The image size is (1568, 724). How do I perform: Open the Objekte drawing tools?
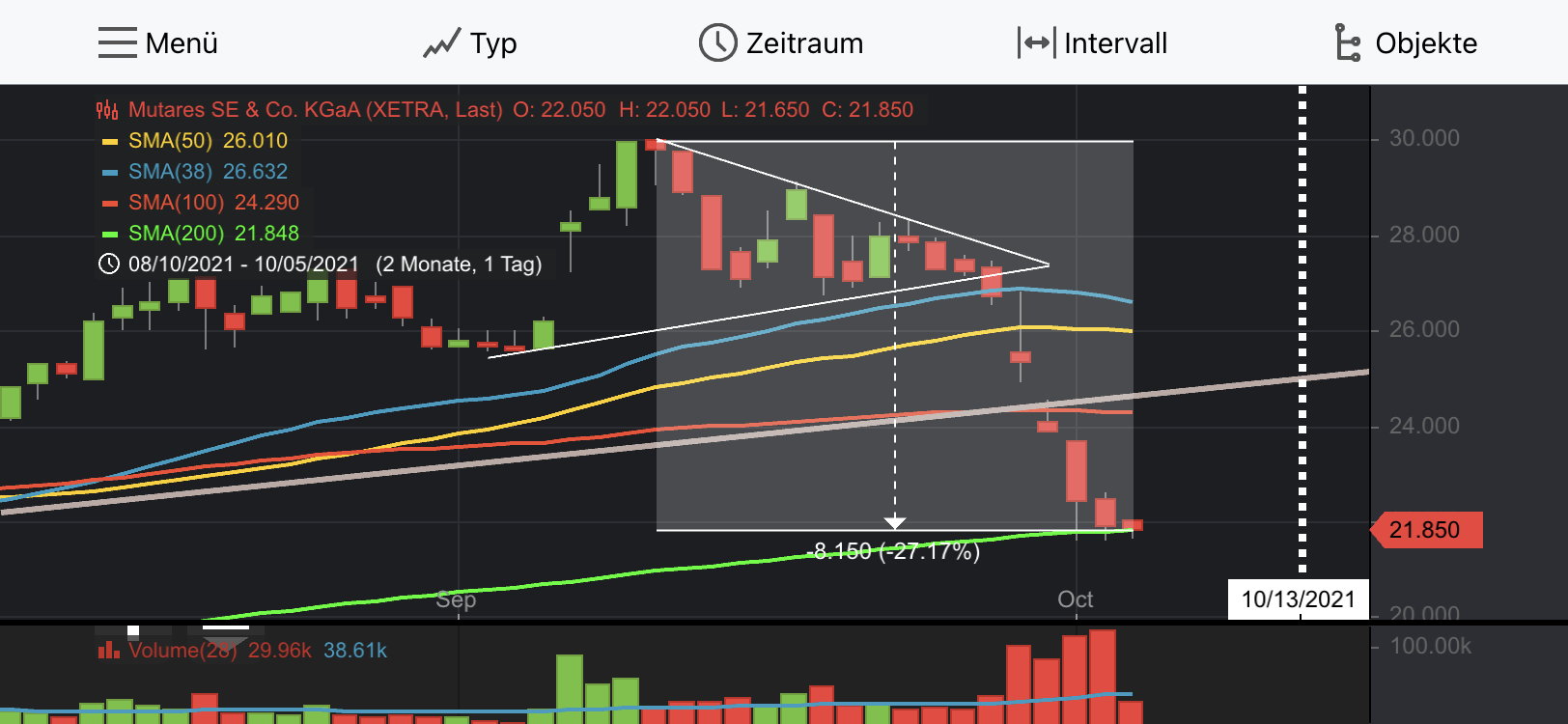click(x=1406, y=43)
